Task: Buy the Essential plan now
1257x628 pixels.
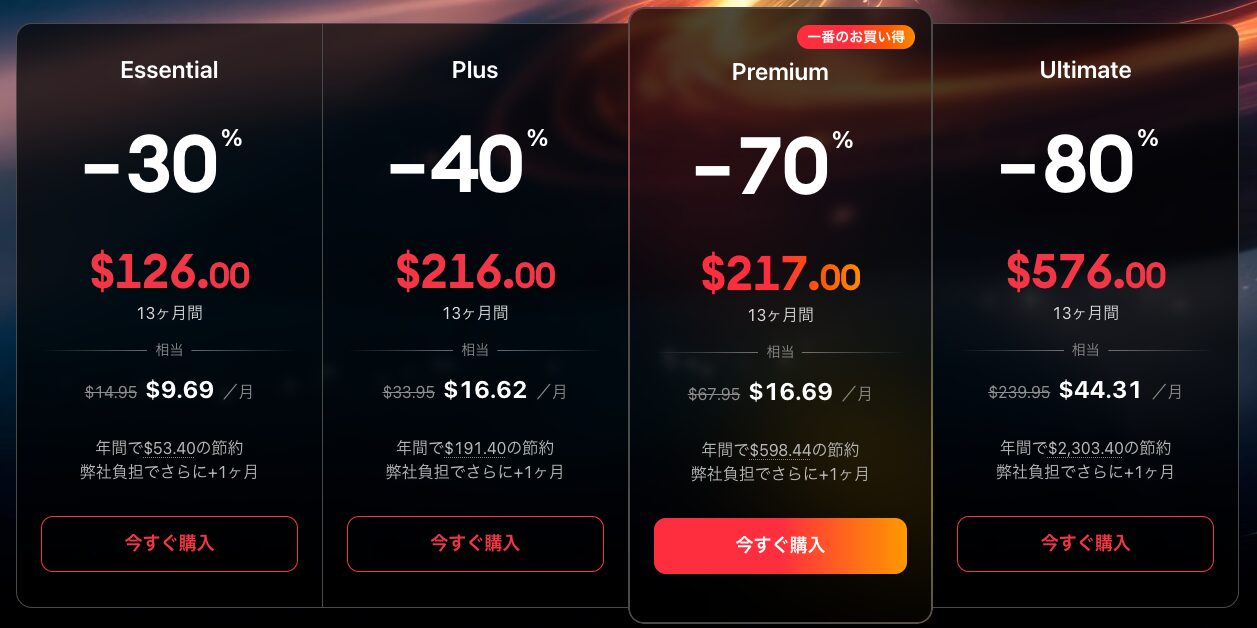Action: point(169,544)
